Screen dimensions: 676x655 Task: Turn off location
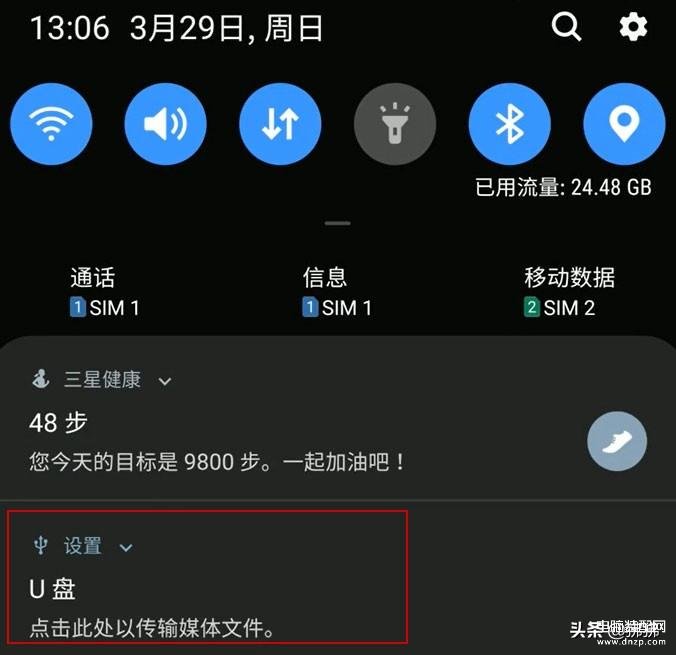tap(625, 124)
